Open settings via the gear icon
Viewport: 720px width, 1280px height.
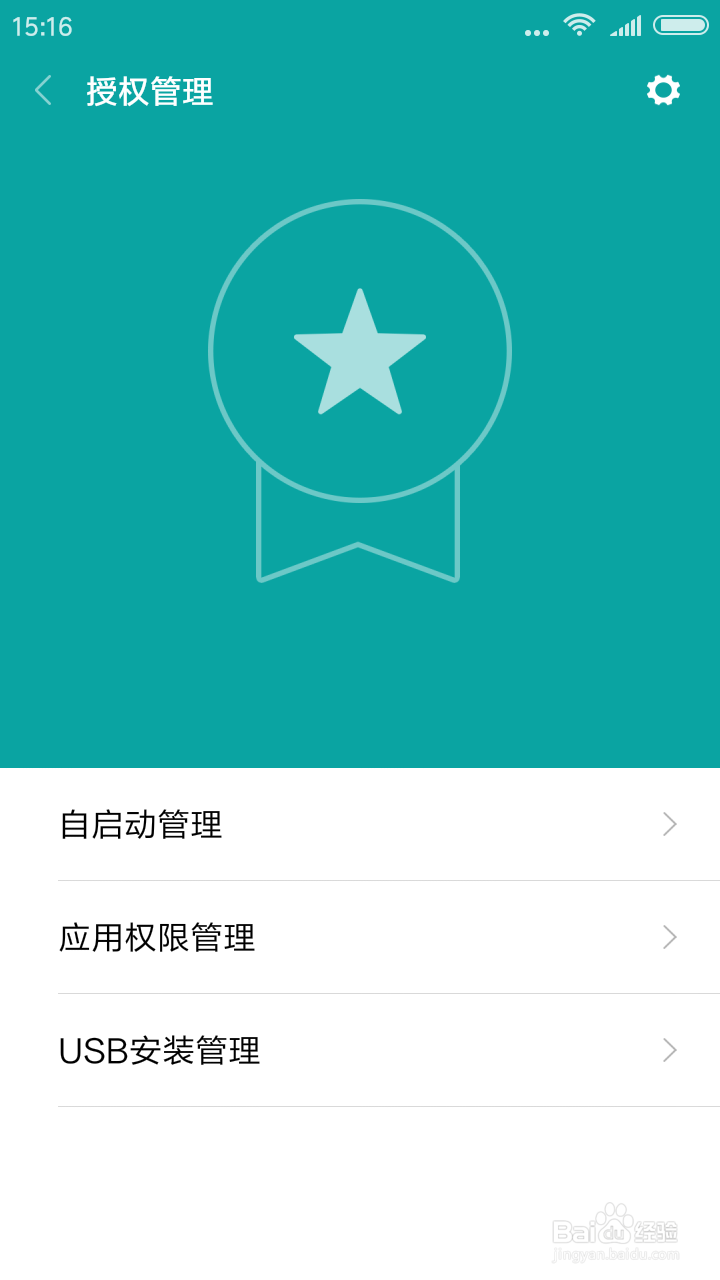click(663, 90)
